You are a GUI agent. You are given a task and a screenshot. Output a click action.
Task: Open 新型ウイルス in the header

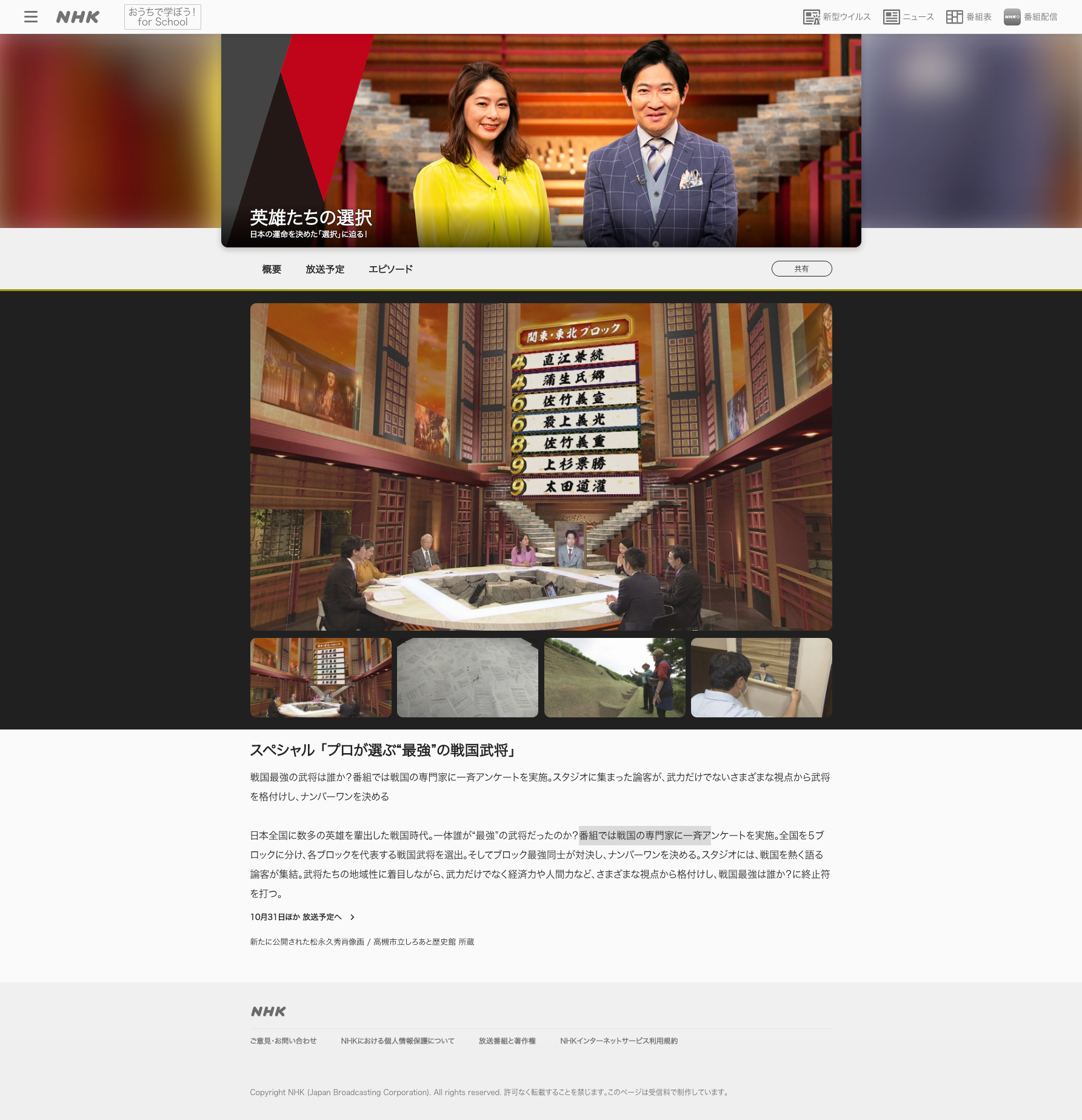(x=837, y=17)
